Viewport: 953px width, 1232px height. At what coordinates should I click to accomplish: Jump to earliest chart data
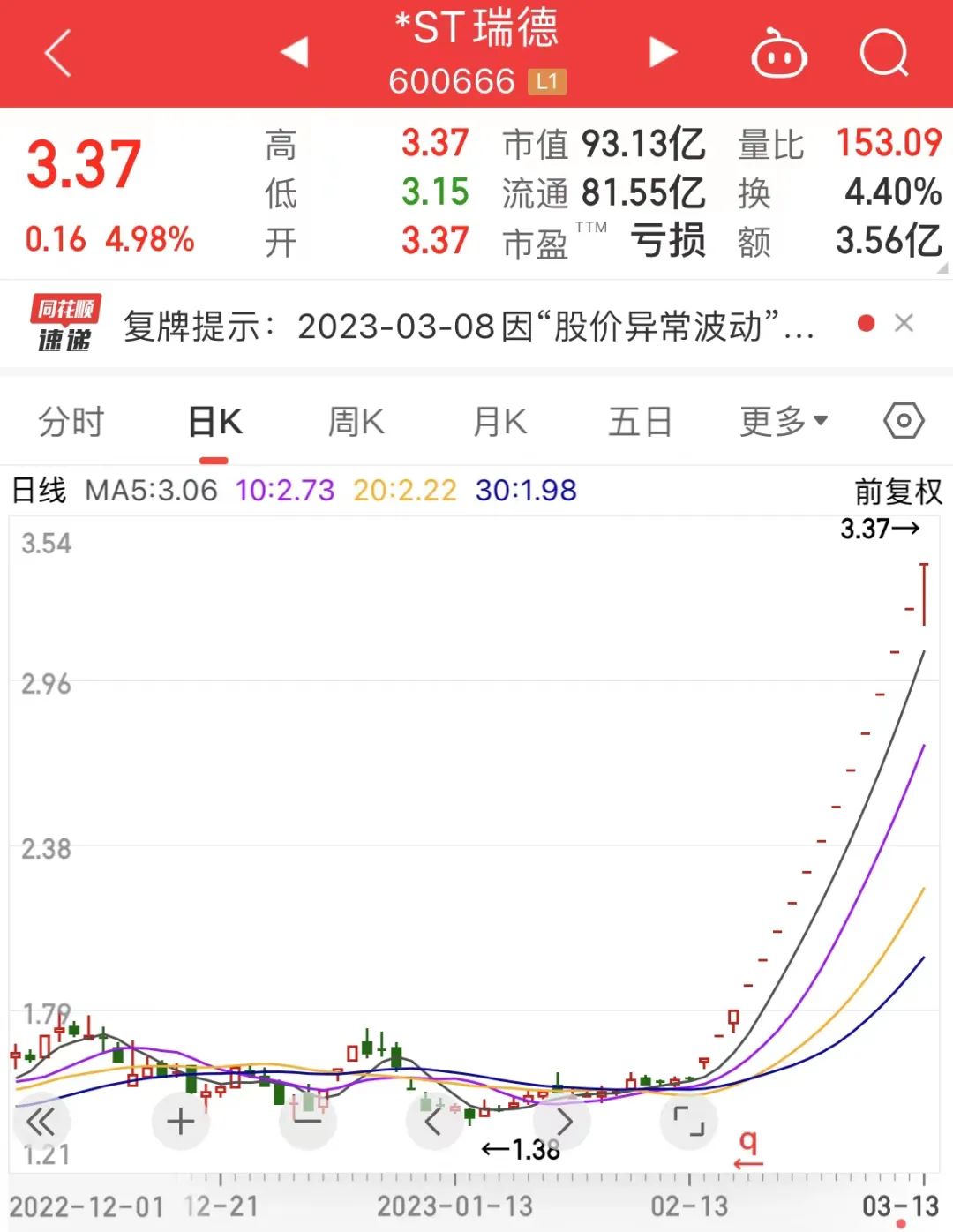point(41,1122)
